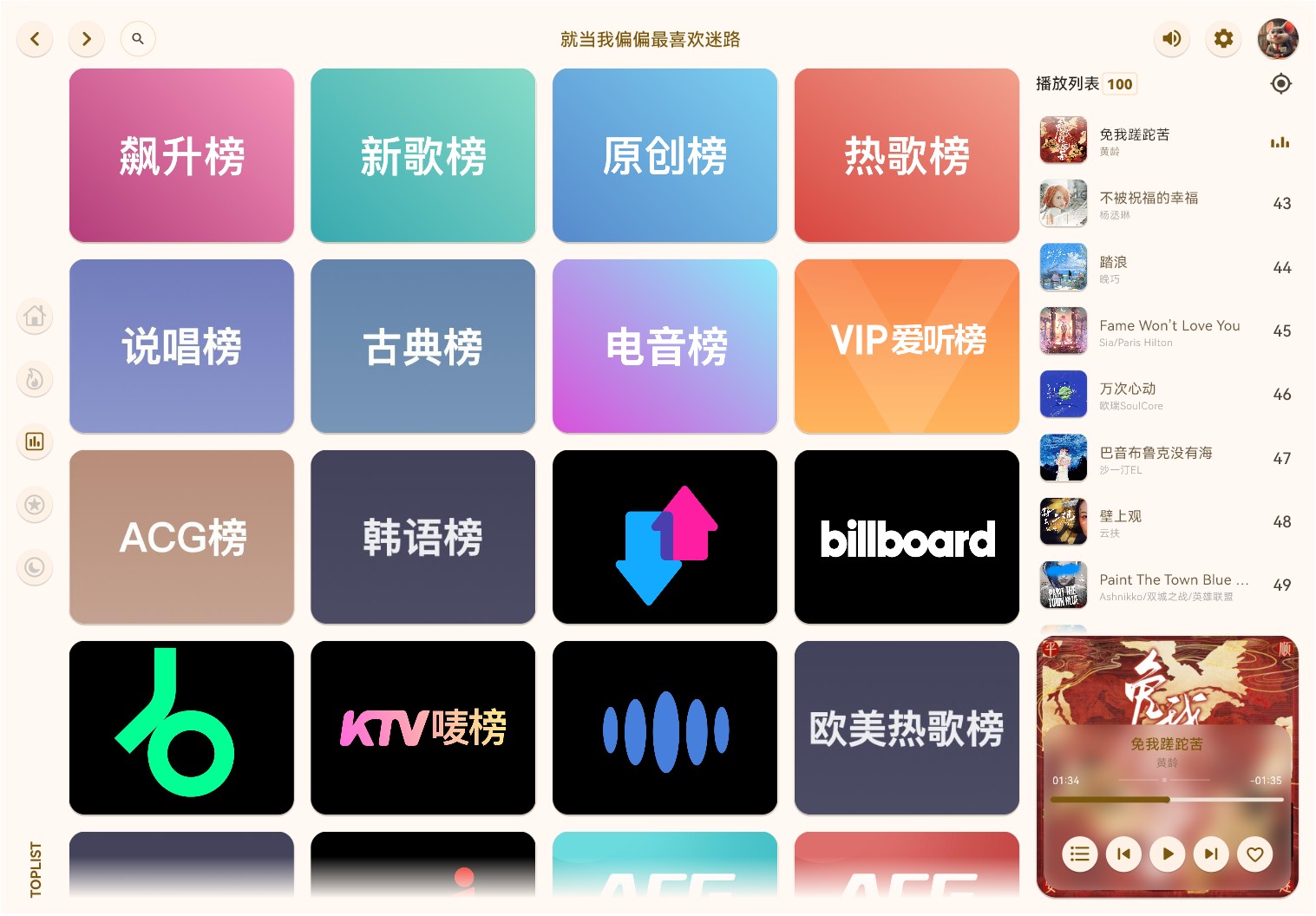The height and width of the screenshot is (916, 1316).
Task: Open the VIP爱听榜 chart
Action: click(x=907, y=346)
